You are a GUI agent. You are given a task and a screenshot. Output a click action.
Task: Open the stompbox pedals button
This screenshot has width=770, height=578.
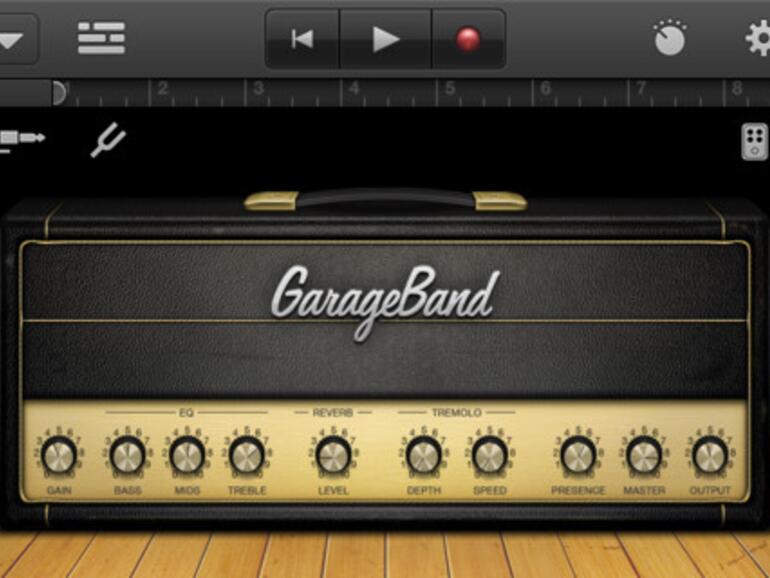tap(753, 142)
